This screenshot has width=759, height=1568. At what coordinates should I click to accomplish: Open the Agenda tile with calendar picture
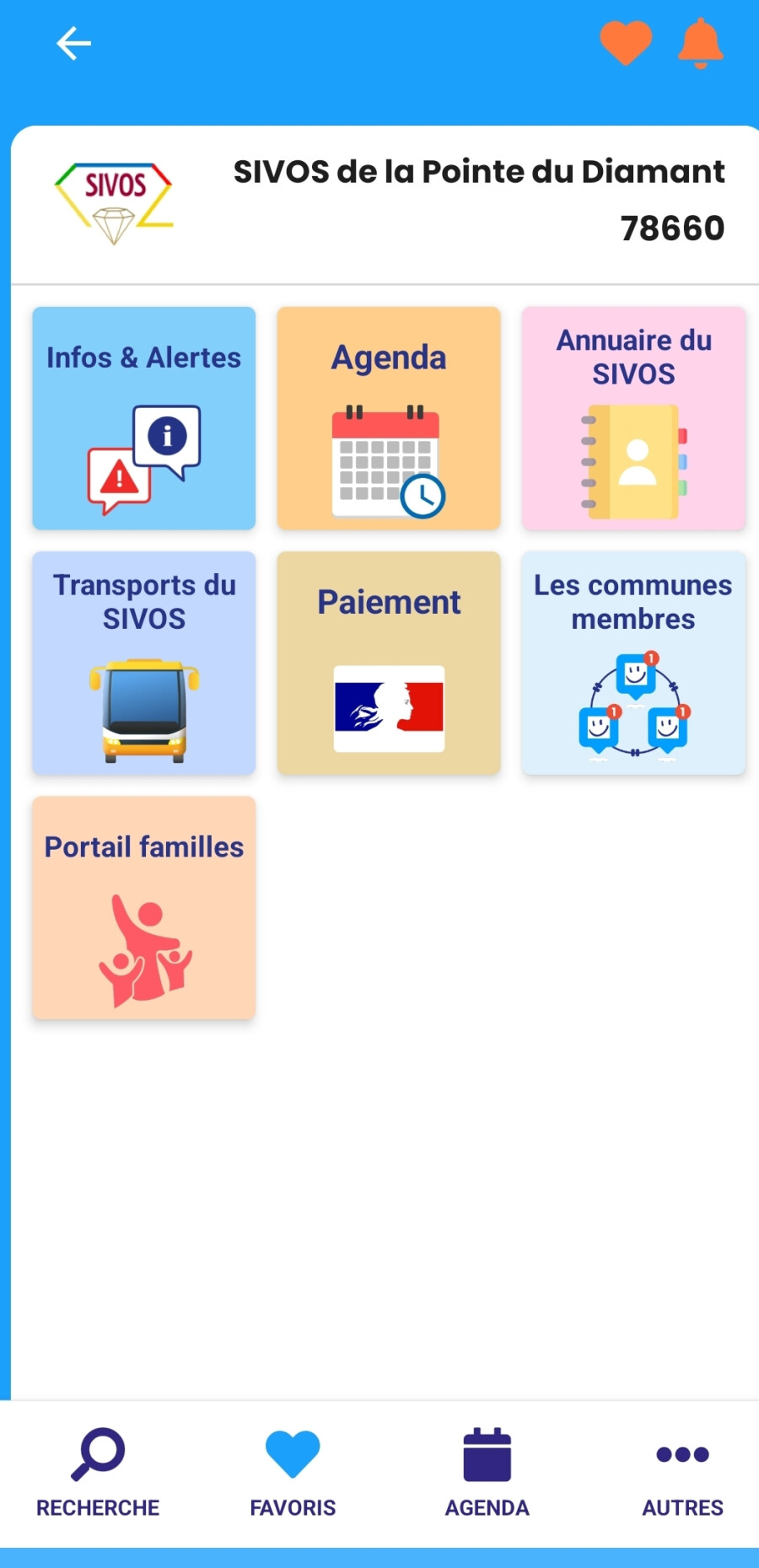[x=389, y=418]
